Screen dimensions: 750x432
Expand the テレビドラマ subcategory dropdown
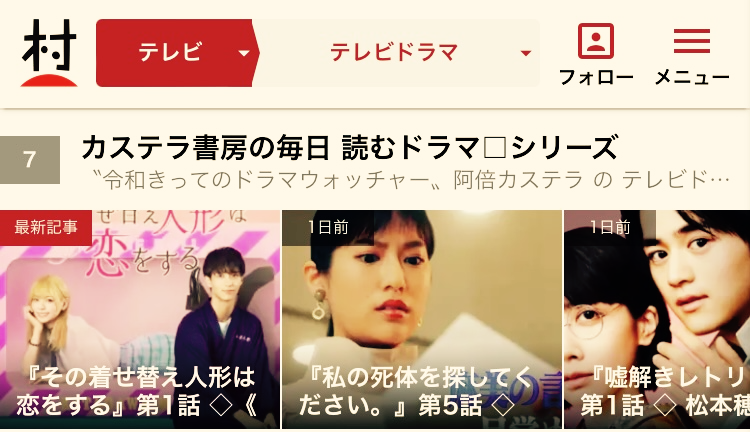pyautogui.click(x=398, y=53)
